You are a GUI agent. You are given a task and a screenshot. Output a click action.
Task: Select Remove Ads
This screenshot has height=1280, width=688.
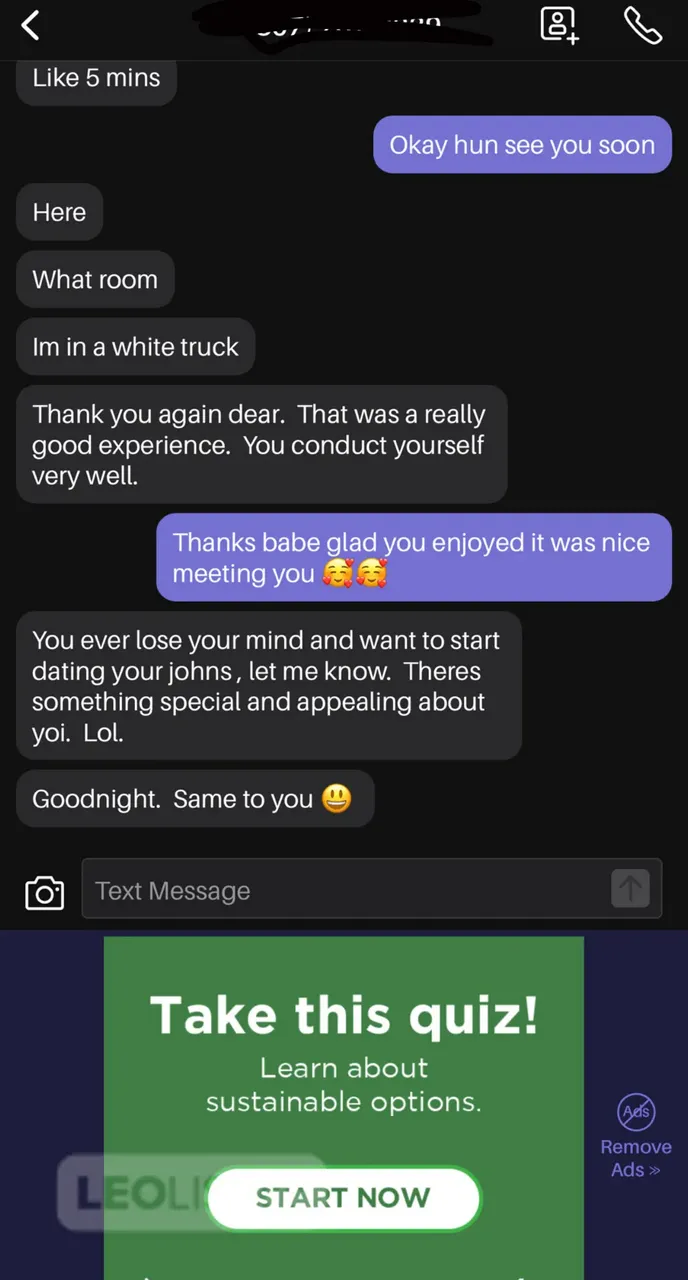(636, 1136)
